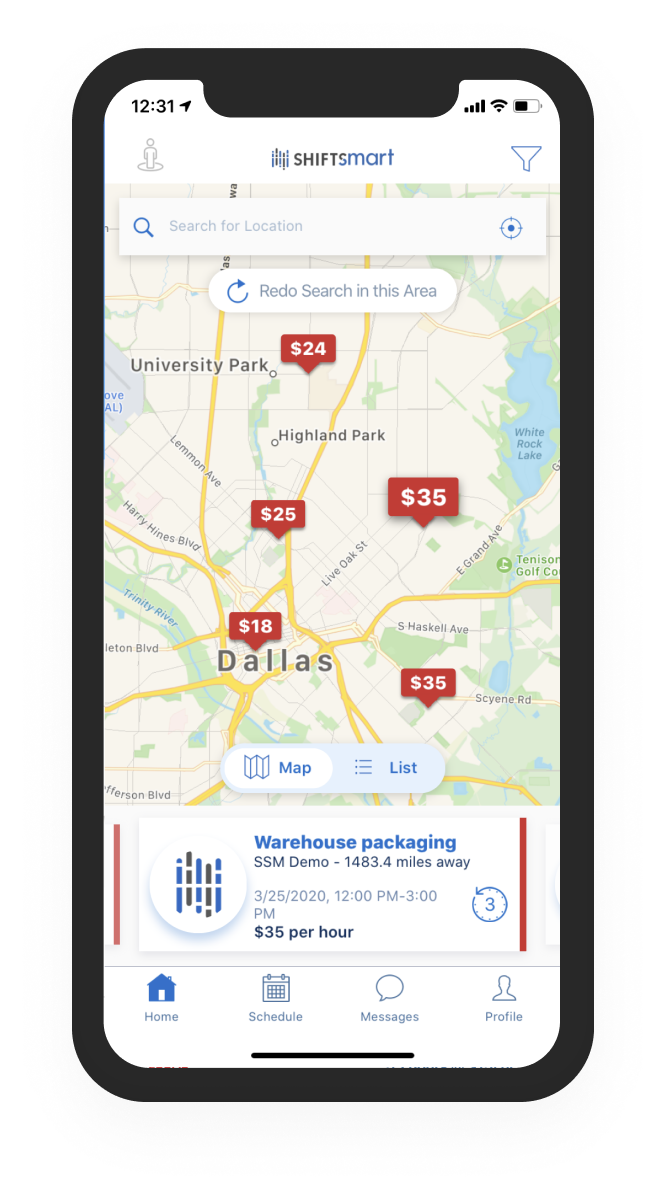Switch to Map view

coord(278,768)
